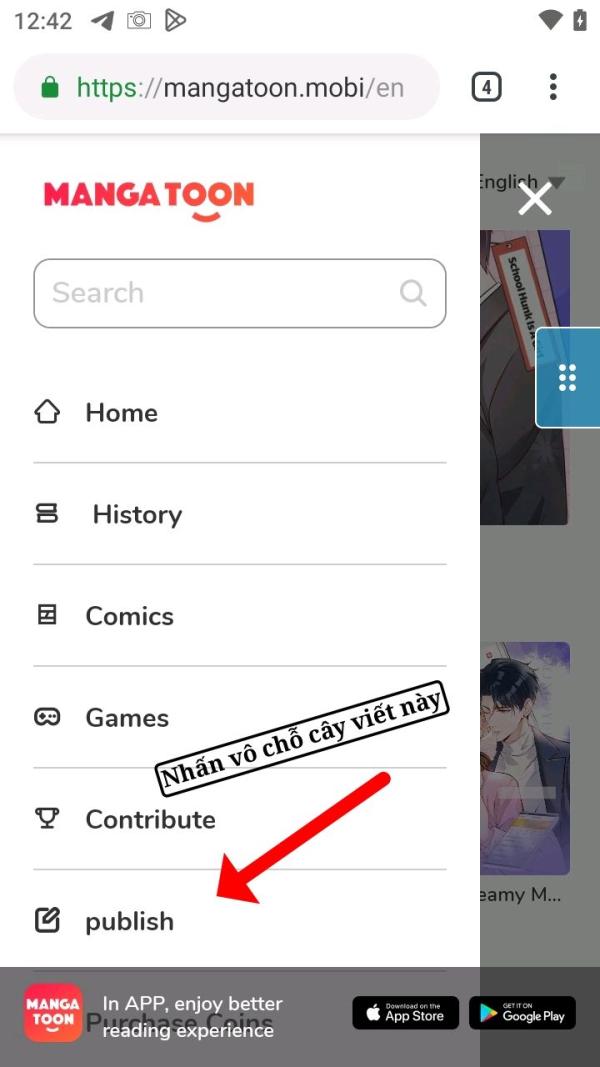Open the browser overflow menu
Viewport: 600px width, 1067px height.
[553, 87]
